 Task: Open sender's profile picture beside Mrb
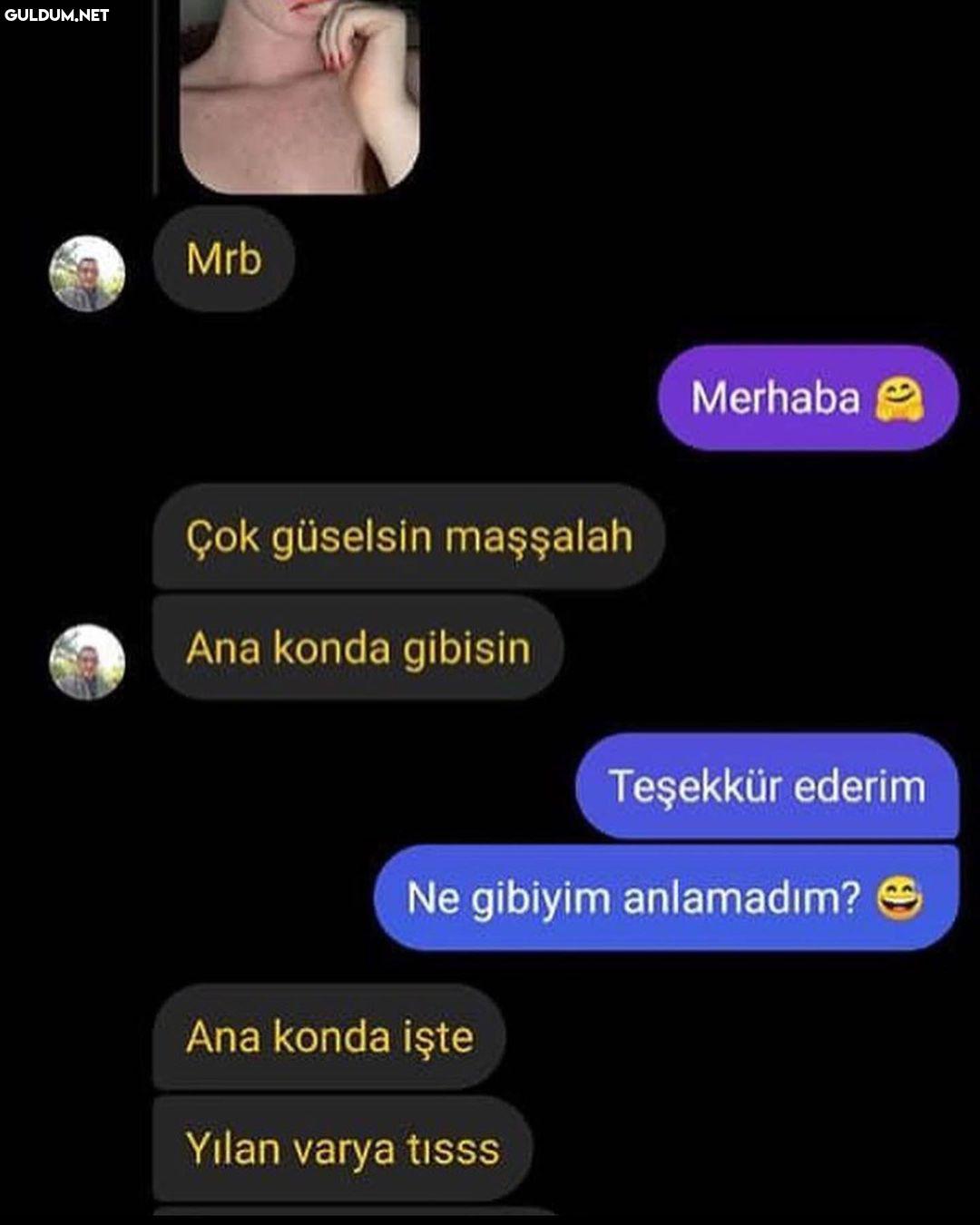[87, 273]
